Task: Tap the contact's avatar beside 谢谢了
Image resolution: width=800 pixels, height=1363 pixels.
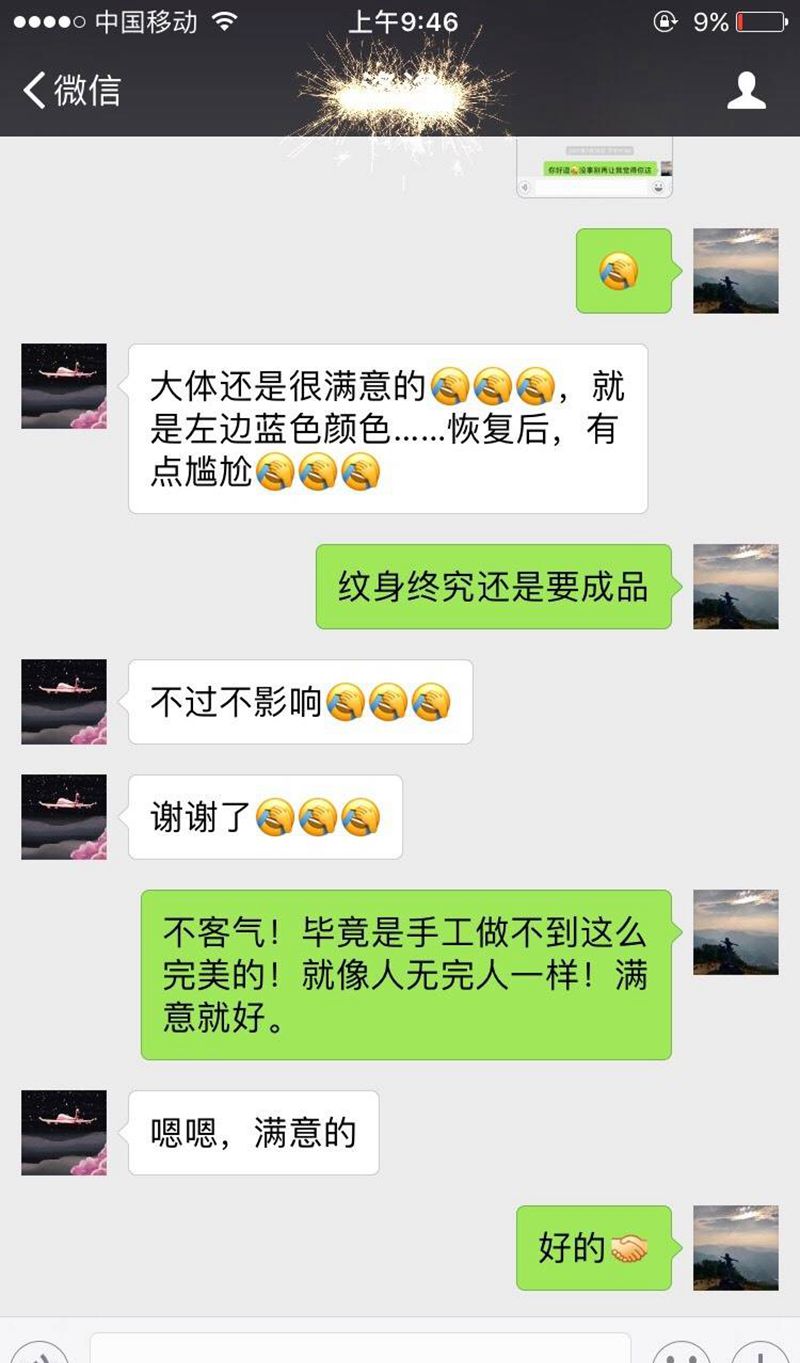Action: (x=64, y=817)
